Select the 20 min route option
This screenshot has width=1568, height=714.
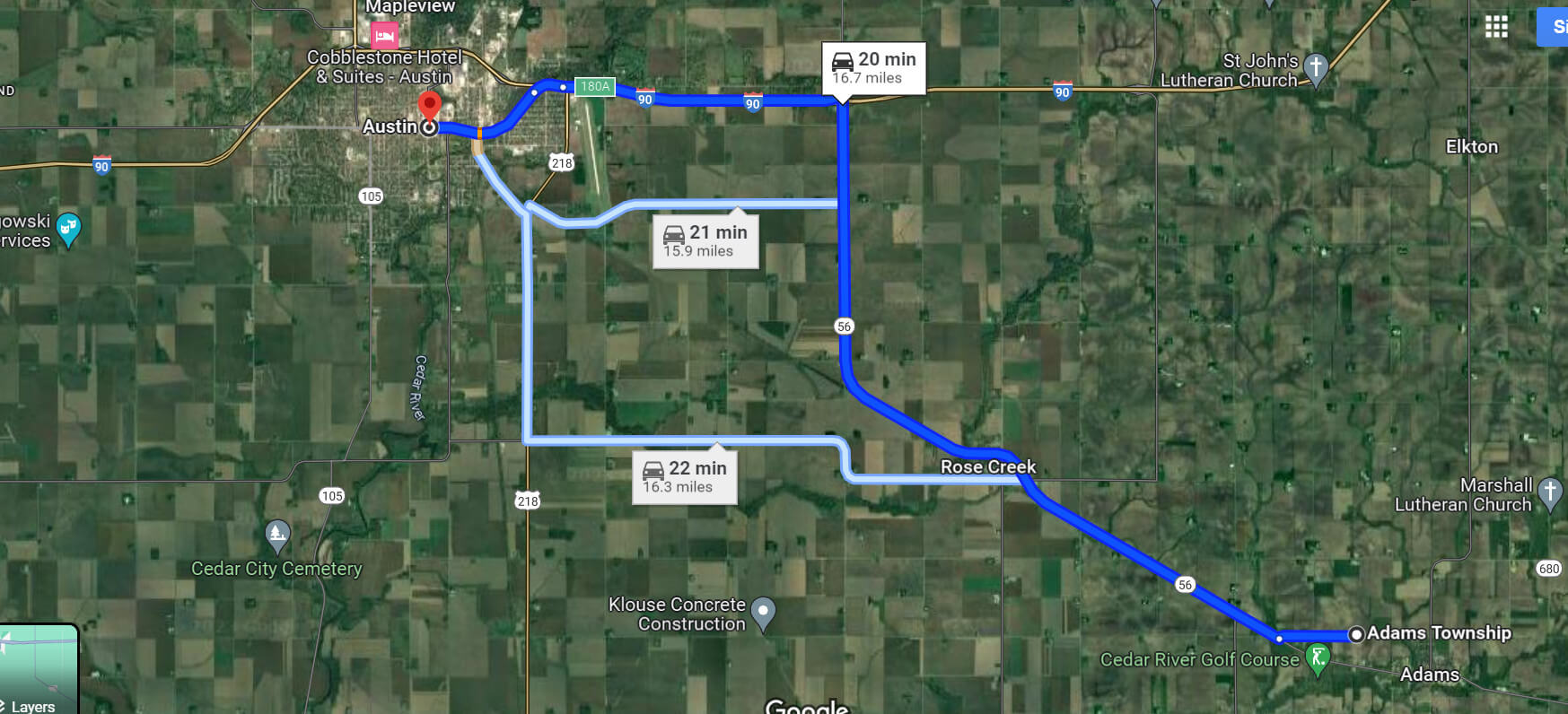click(x=873, y=68)
